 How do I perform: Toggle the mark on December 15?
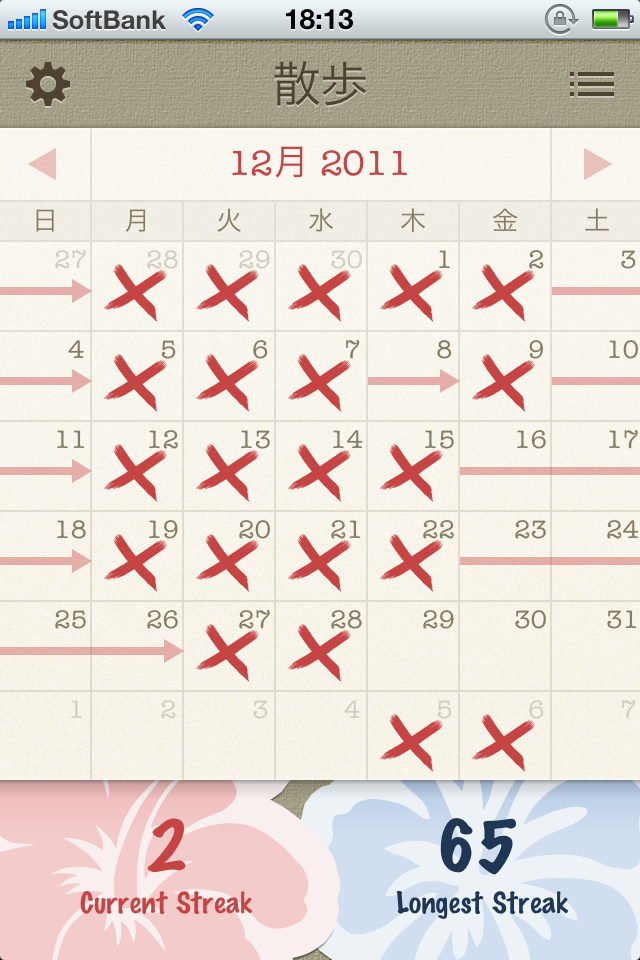click(413, 466)
